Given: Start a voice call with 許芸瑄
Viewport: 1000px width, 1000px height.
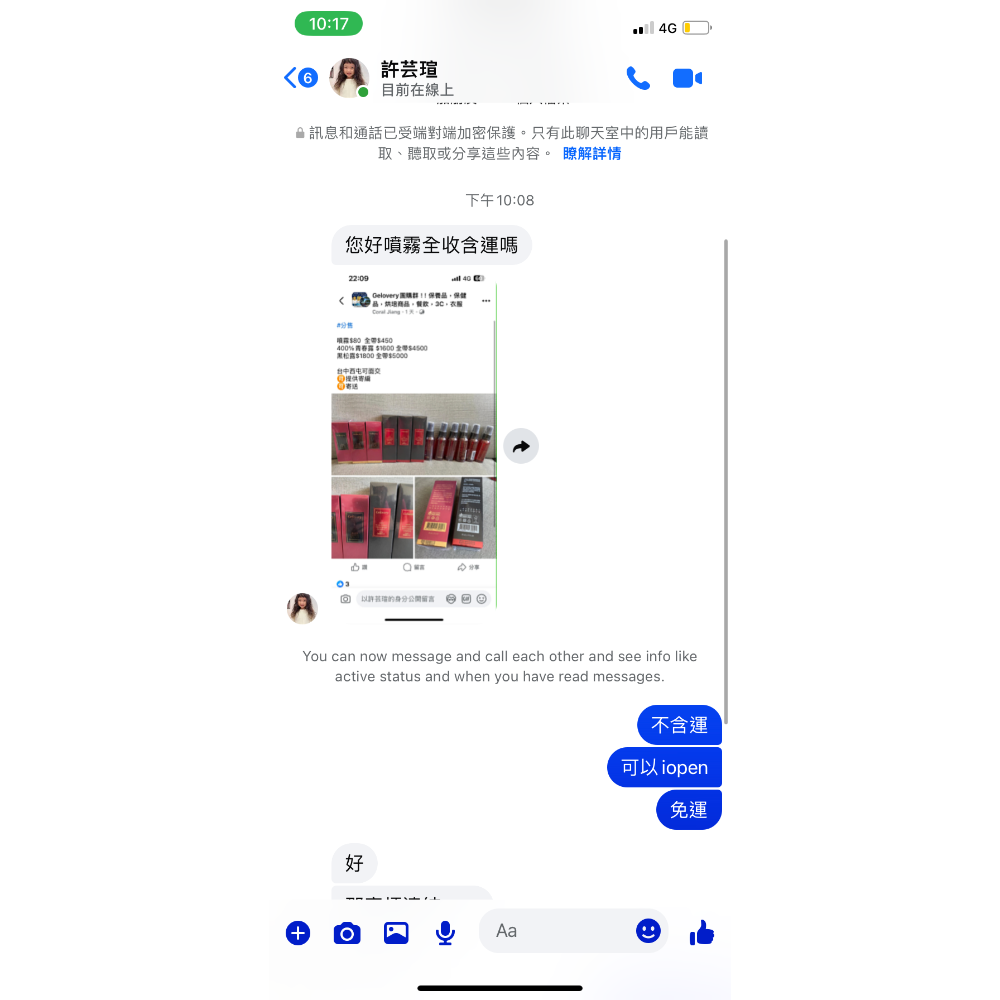Looking at the screenshot, I should point(638,78).
